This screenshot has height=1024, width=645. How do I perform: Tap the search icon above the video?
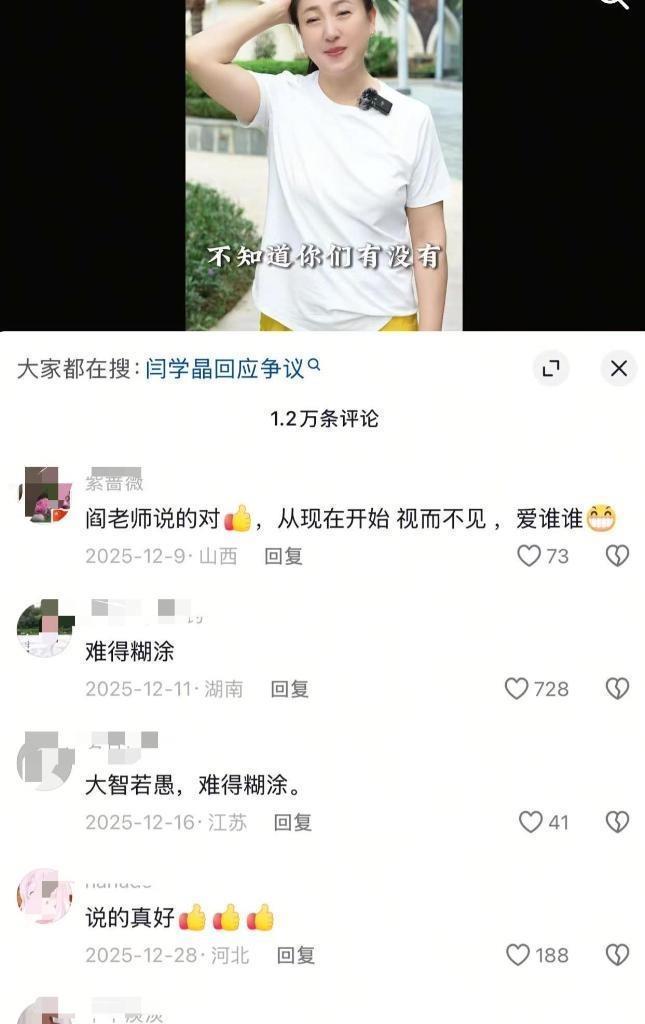(613, 5)
